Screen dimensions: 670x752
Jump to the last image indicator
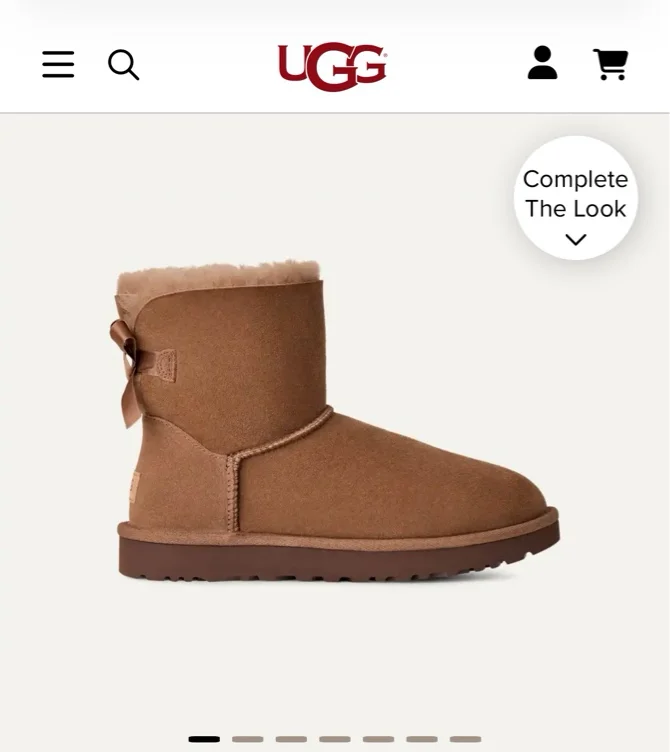465,739
